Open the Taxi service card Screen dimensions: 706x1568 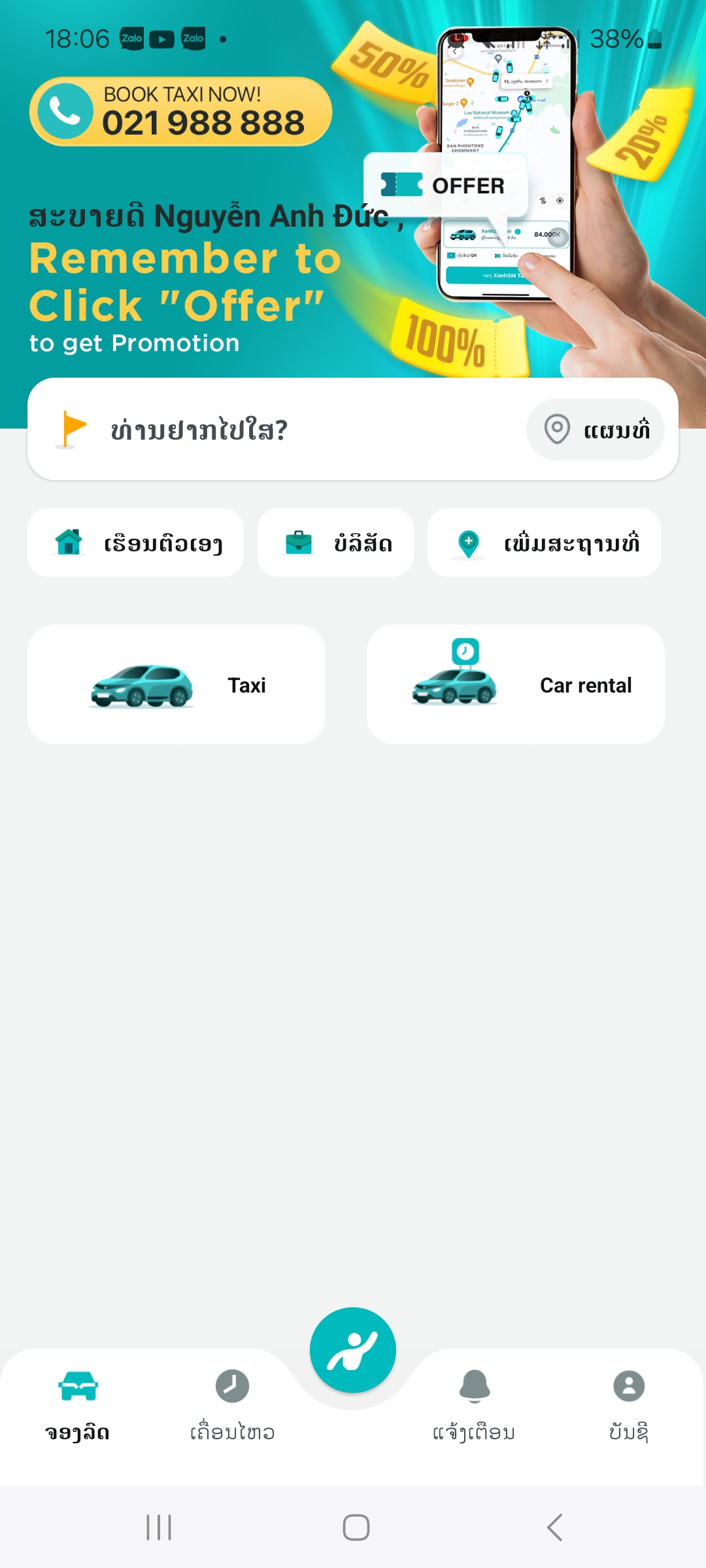click(176, 685)
